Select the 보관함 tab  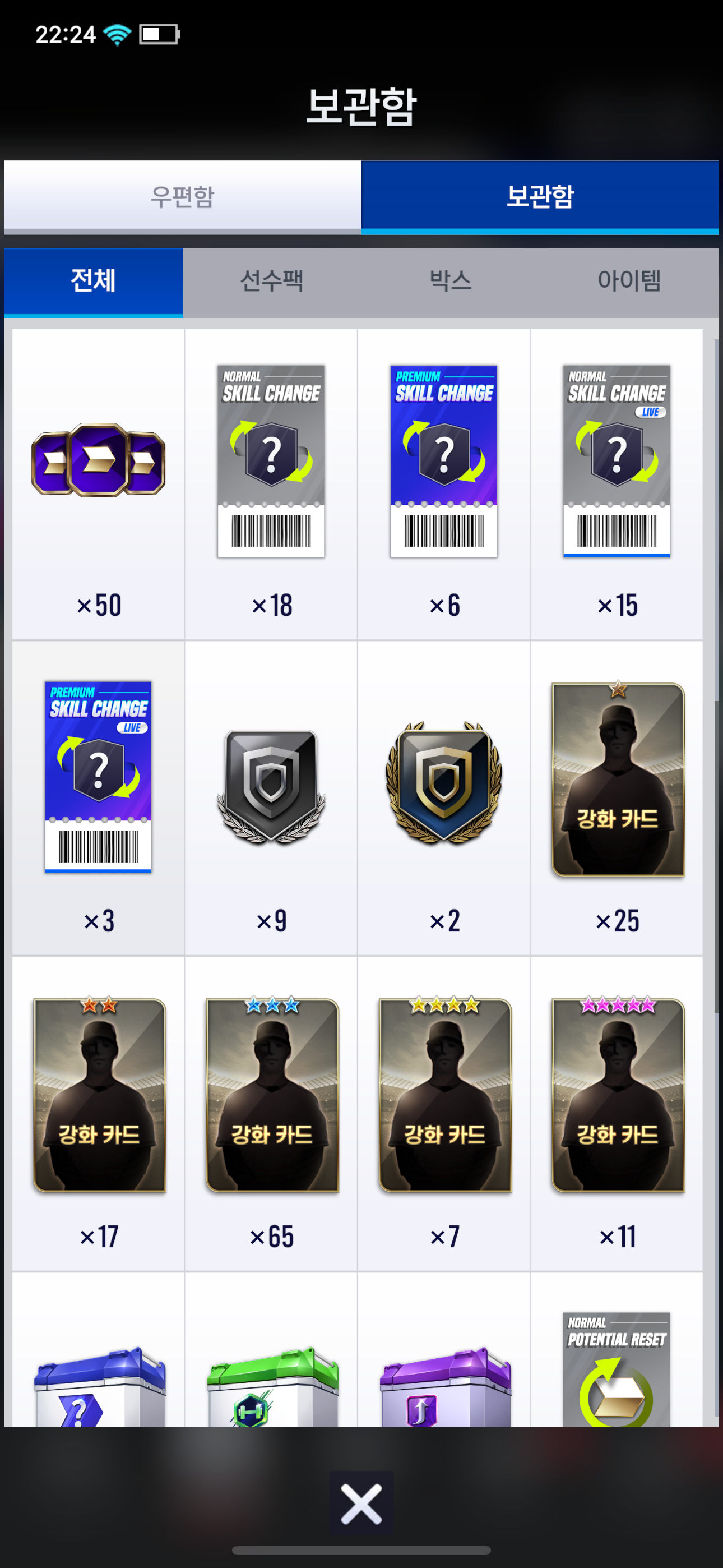[x=540, y=197]
